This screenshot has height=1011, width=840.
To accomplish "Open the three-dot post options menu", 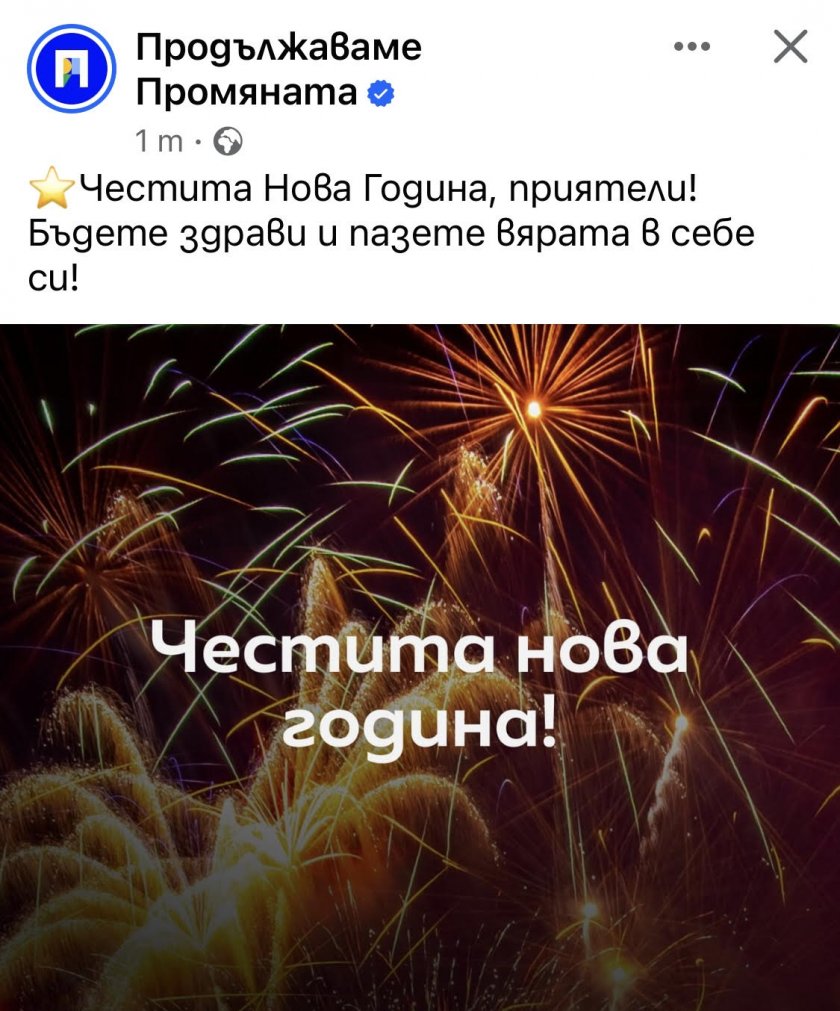I will click(691, 47).
